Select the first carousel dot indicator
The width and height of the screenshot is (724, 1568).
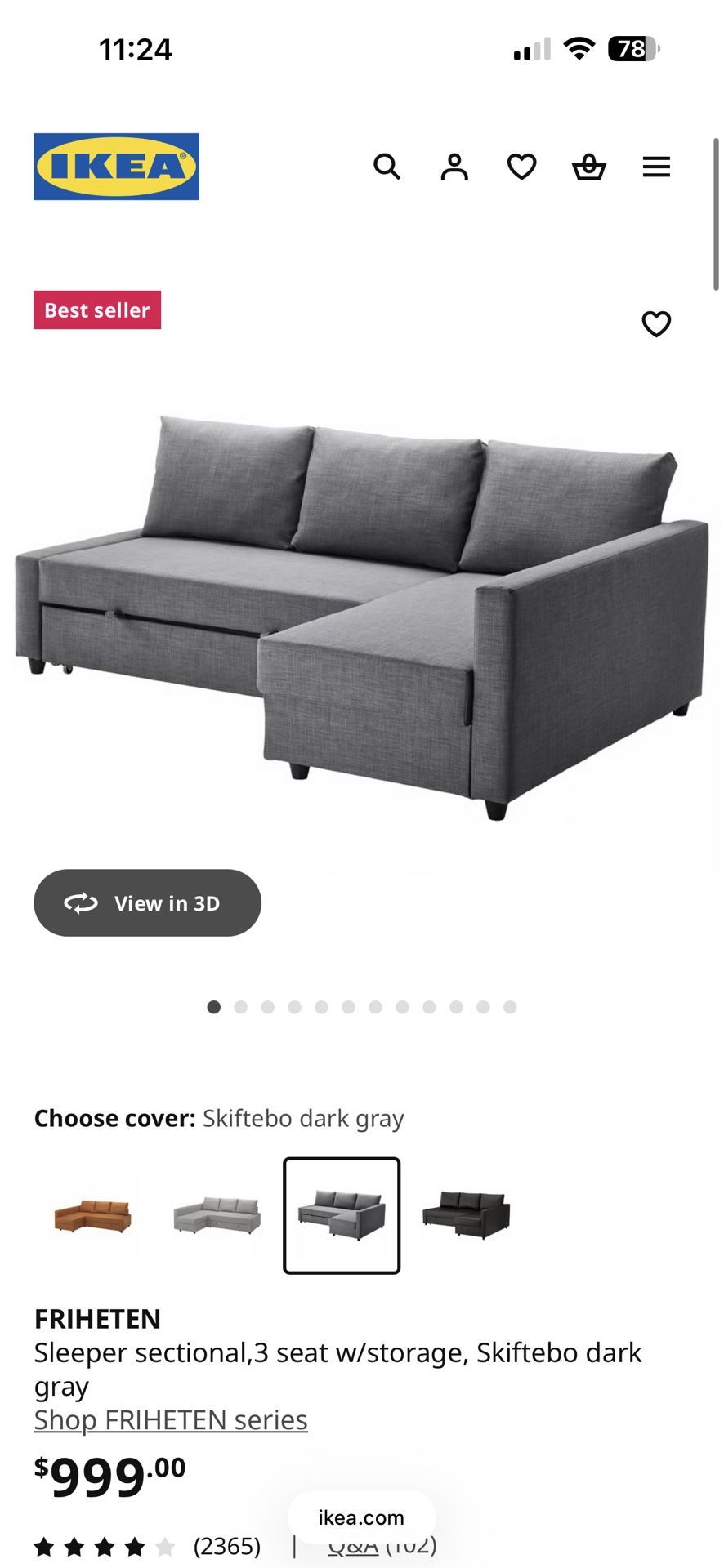pyautogui.click(x=213, y=1007)
